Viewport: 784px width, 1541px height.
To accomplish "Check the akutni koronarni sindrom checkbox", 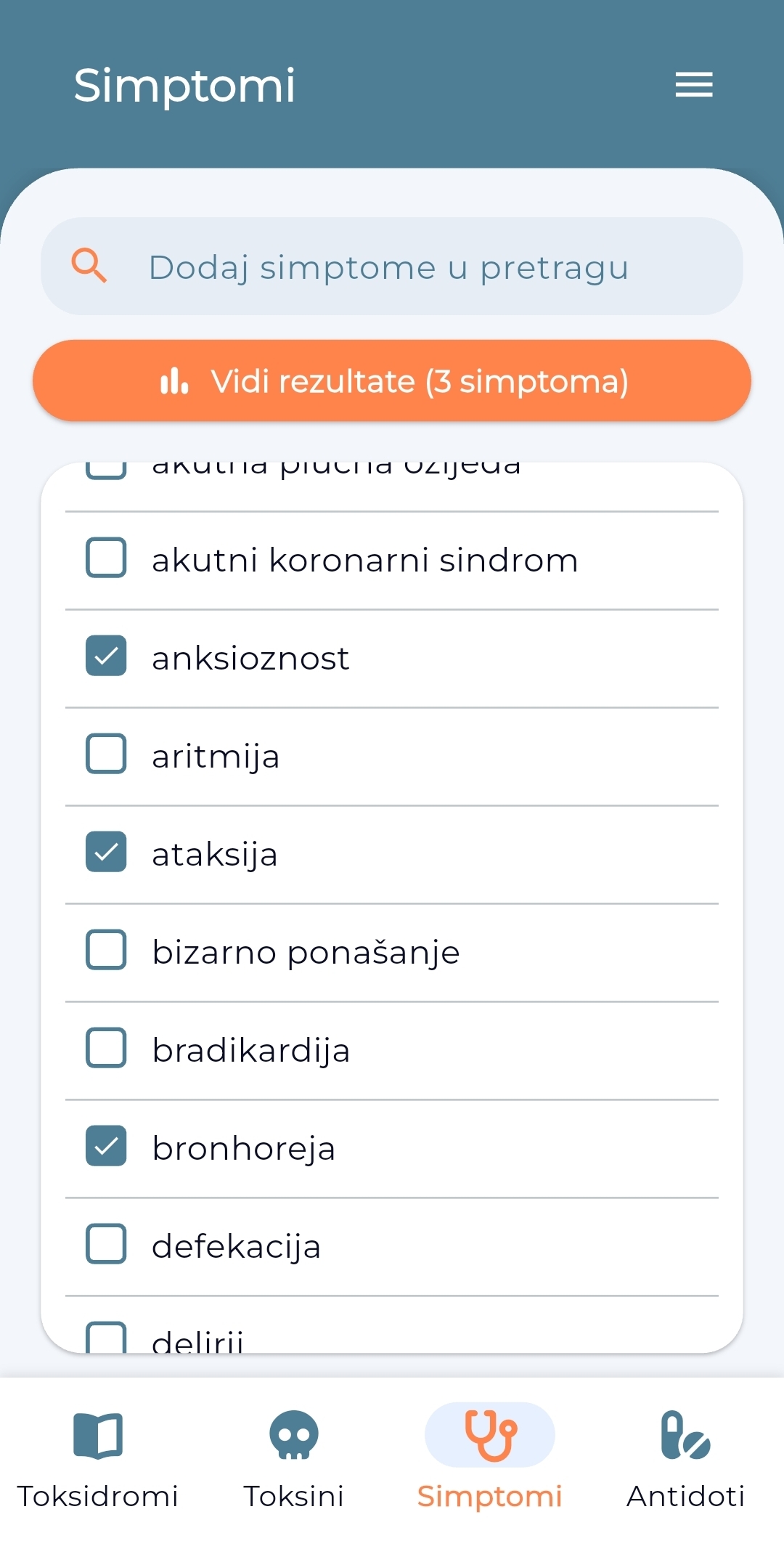I will pyautogui.click(x=106, y=558).
